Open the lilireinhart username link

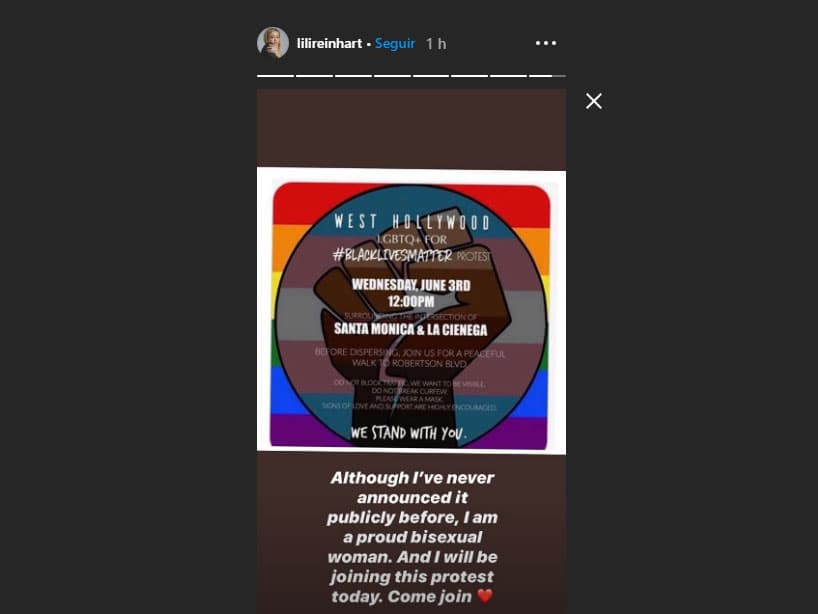click(329, 44)
